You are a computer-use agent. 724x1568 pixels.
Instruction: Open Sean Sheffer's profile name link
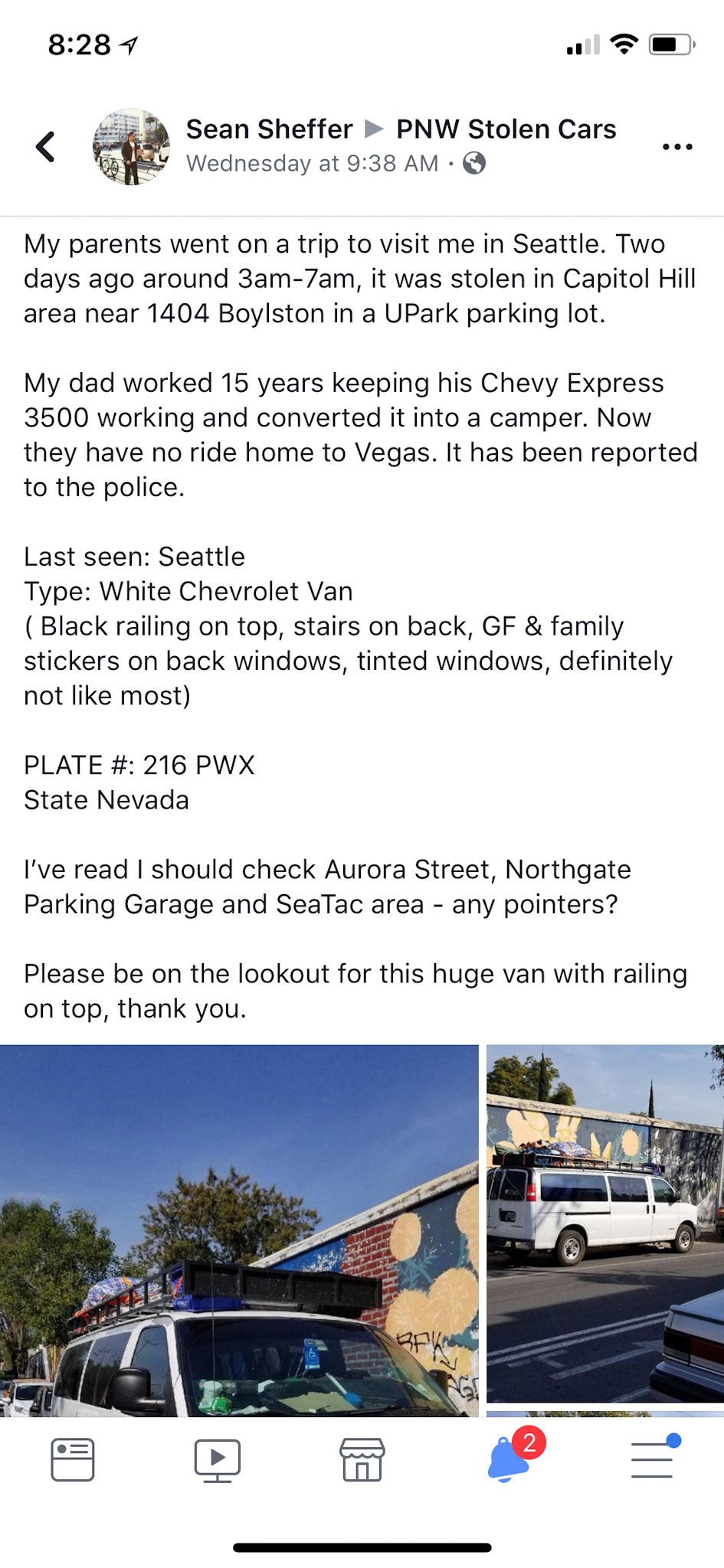click(269, 129)
